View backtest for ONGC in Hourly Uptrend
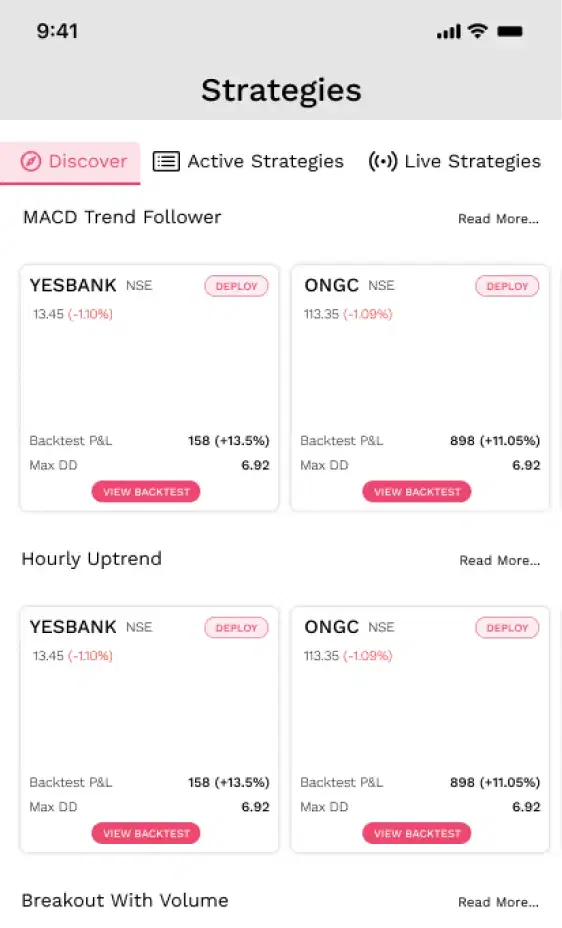Viewport: 562px width, 928px height. click(417, 833)
